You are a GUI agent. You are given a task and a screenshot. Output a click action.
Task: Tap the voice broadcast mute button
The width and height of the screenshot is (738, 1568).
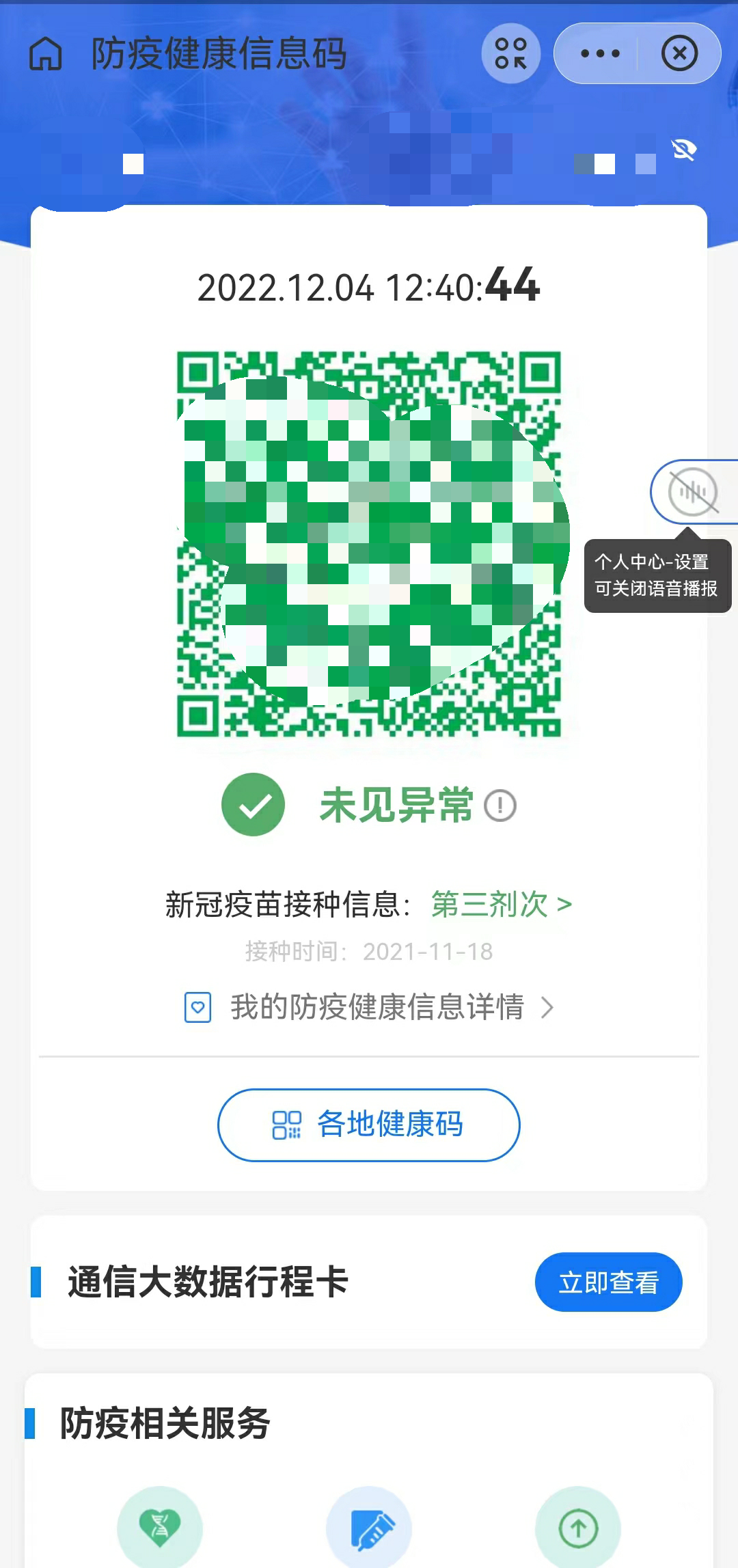click(693, 492)
